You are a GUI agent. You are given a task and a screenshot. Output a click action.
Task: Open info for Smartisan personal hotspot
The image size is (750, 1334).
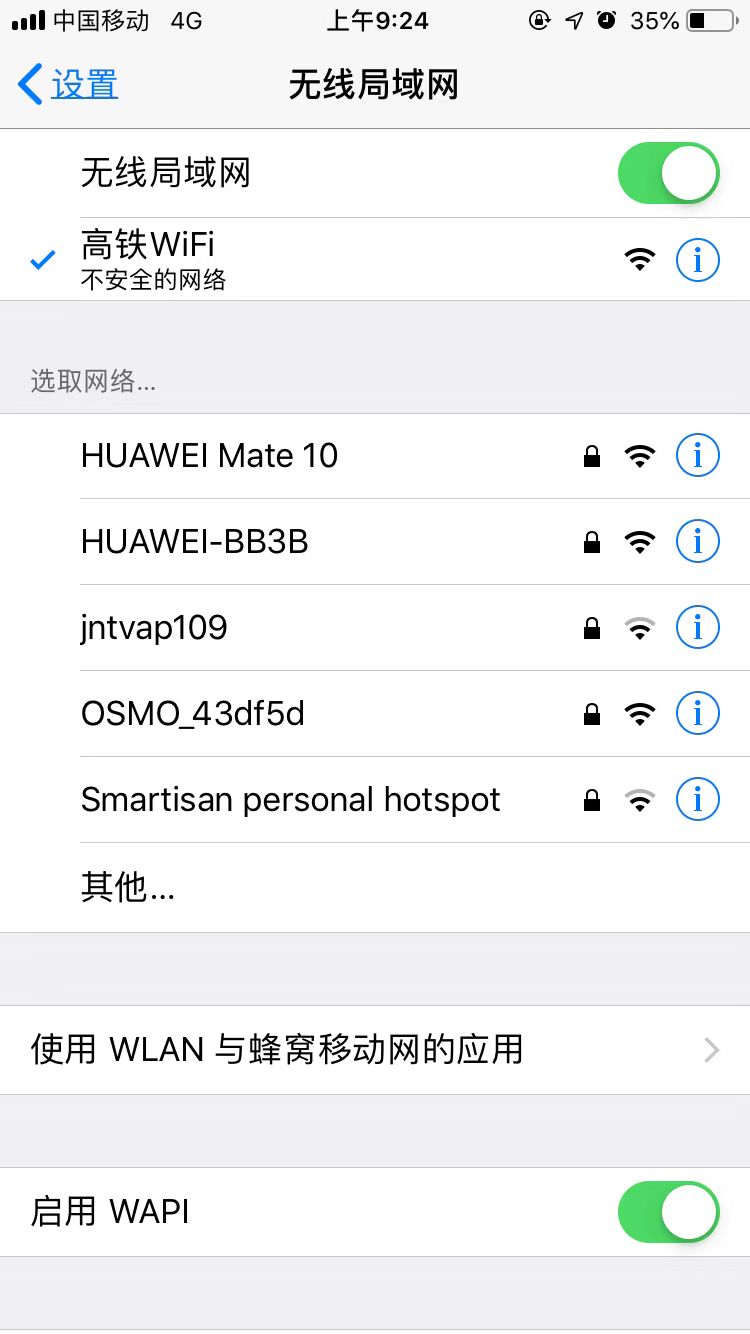[x=697, y=800]
